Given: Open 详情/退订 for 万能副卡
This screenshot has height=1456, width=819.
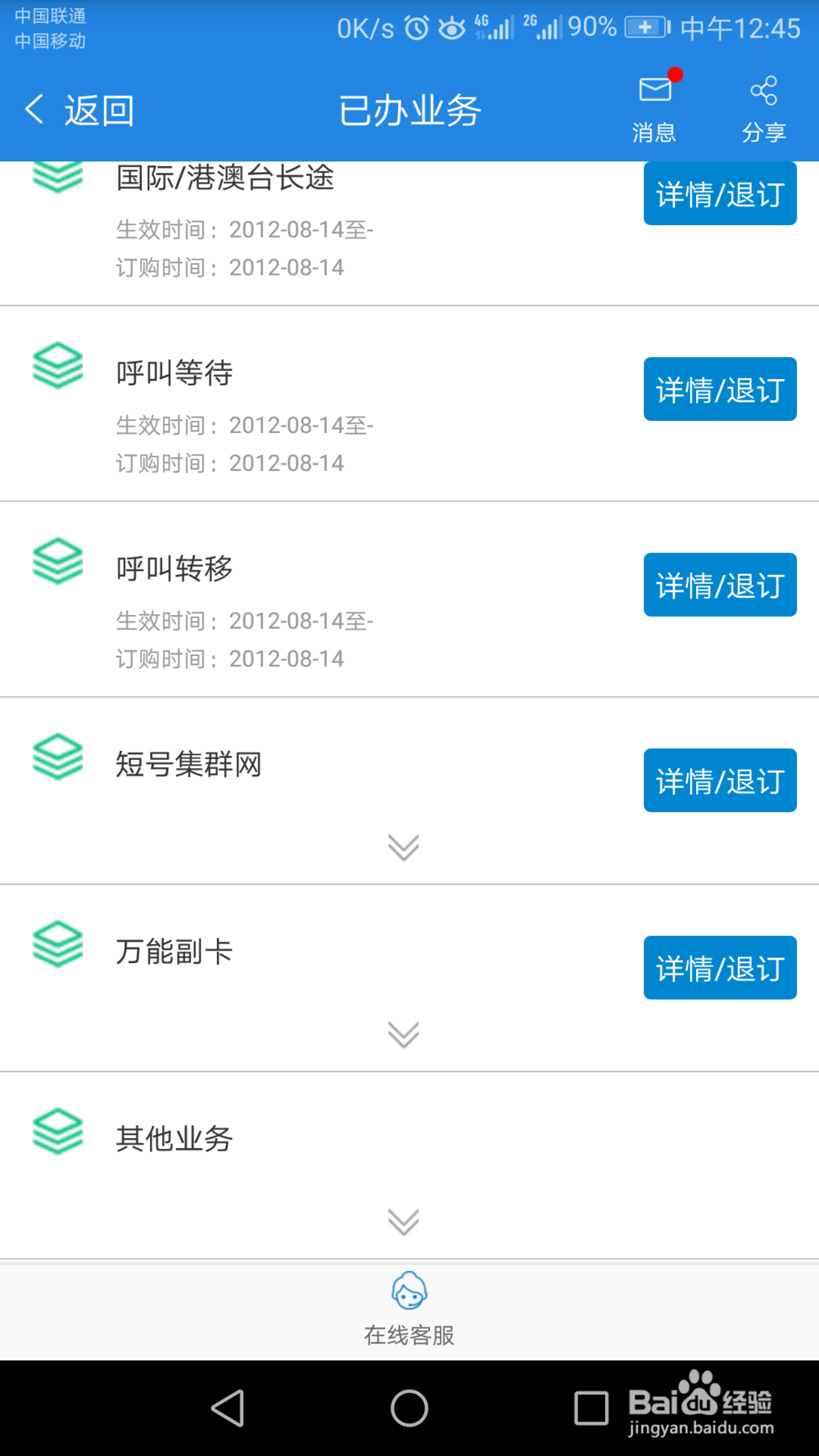Looking at the screenshot, I should pos(719,967).
